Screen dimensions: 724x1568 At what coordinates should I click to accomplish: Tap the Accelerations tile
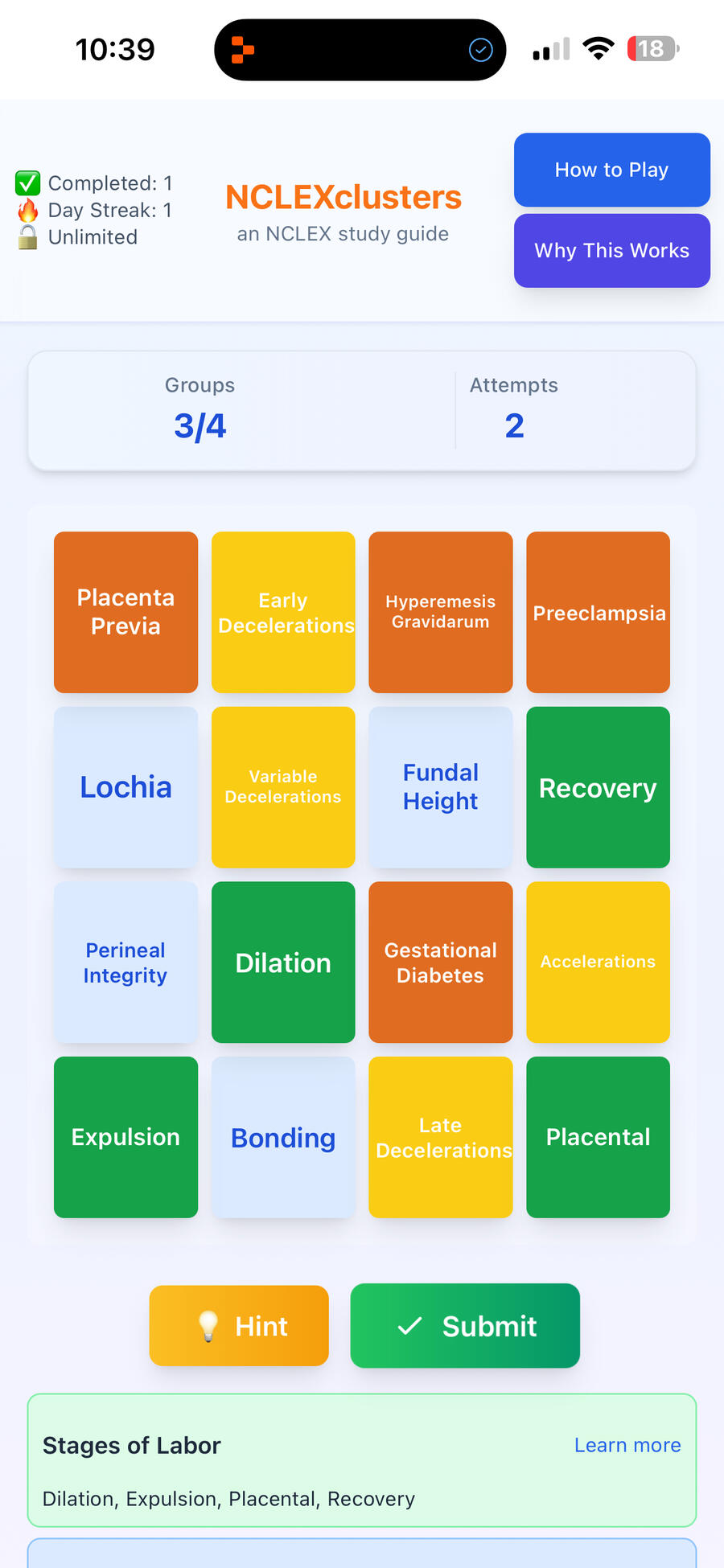coord(598,963)
